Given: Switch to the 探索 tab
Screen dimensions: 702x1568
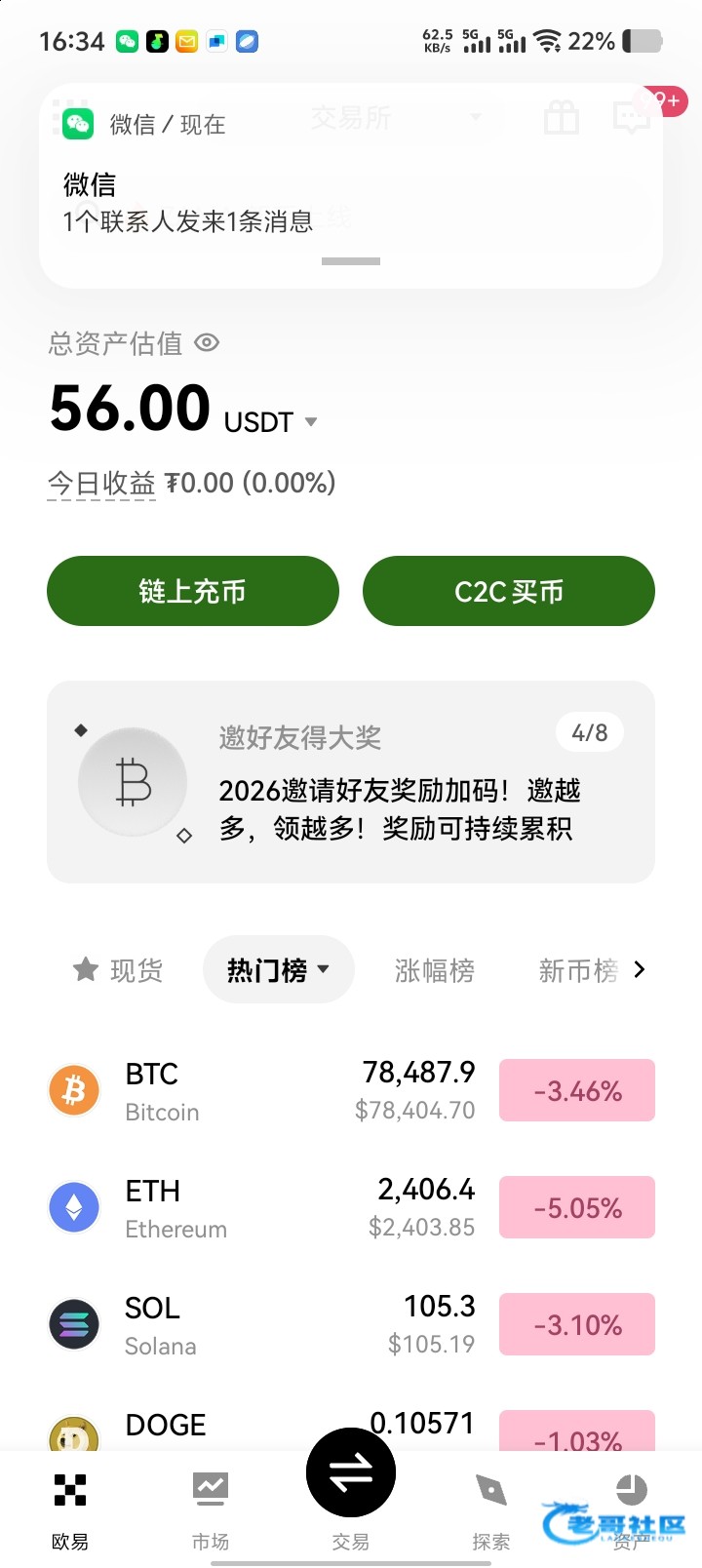Looking at the screenshot, I should 491,1507.
